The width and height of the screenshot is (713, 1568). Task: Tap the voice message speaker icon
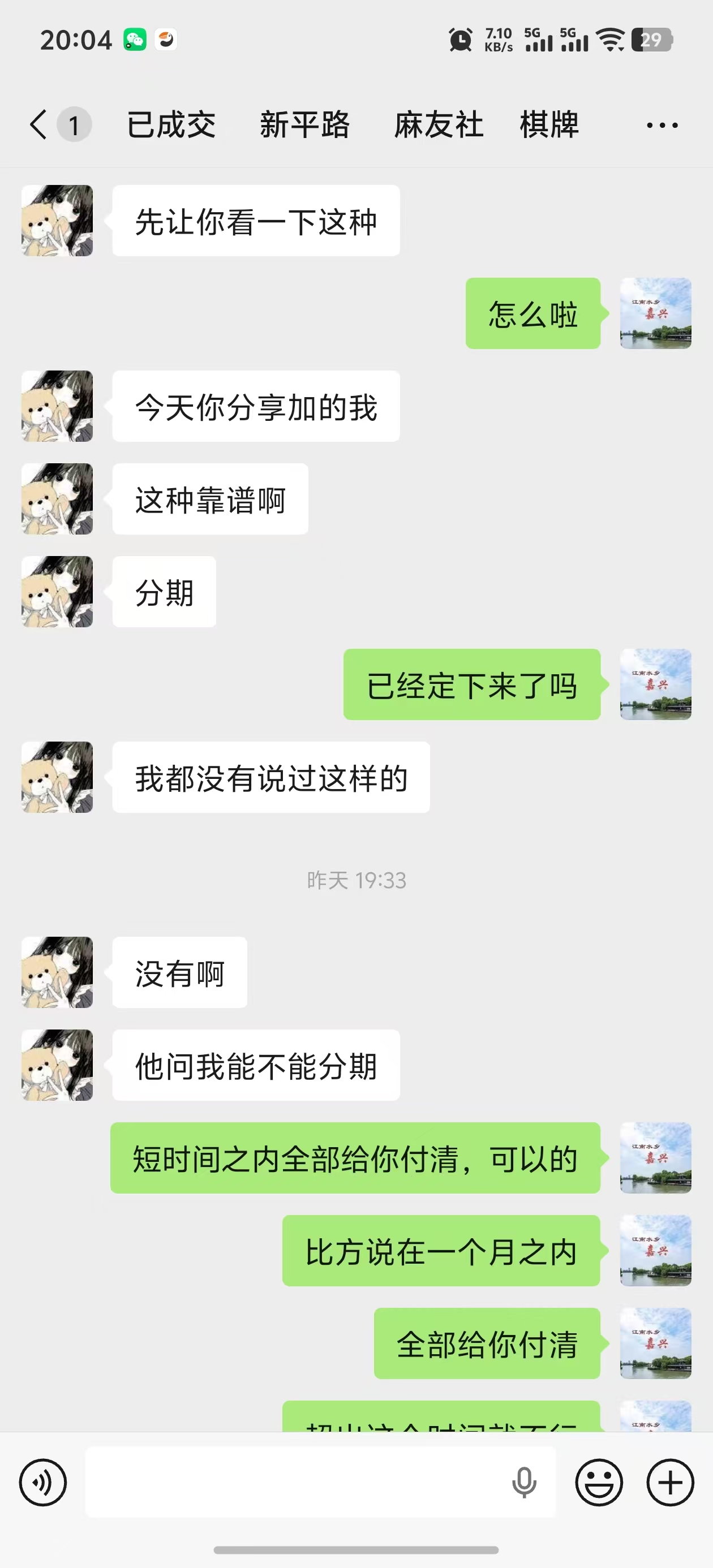point(42,1483)
